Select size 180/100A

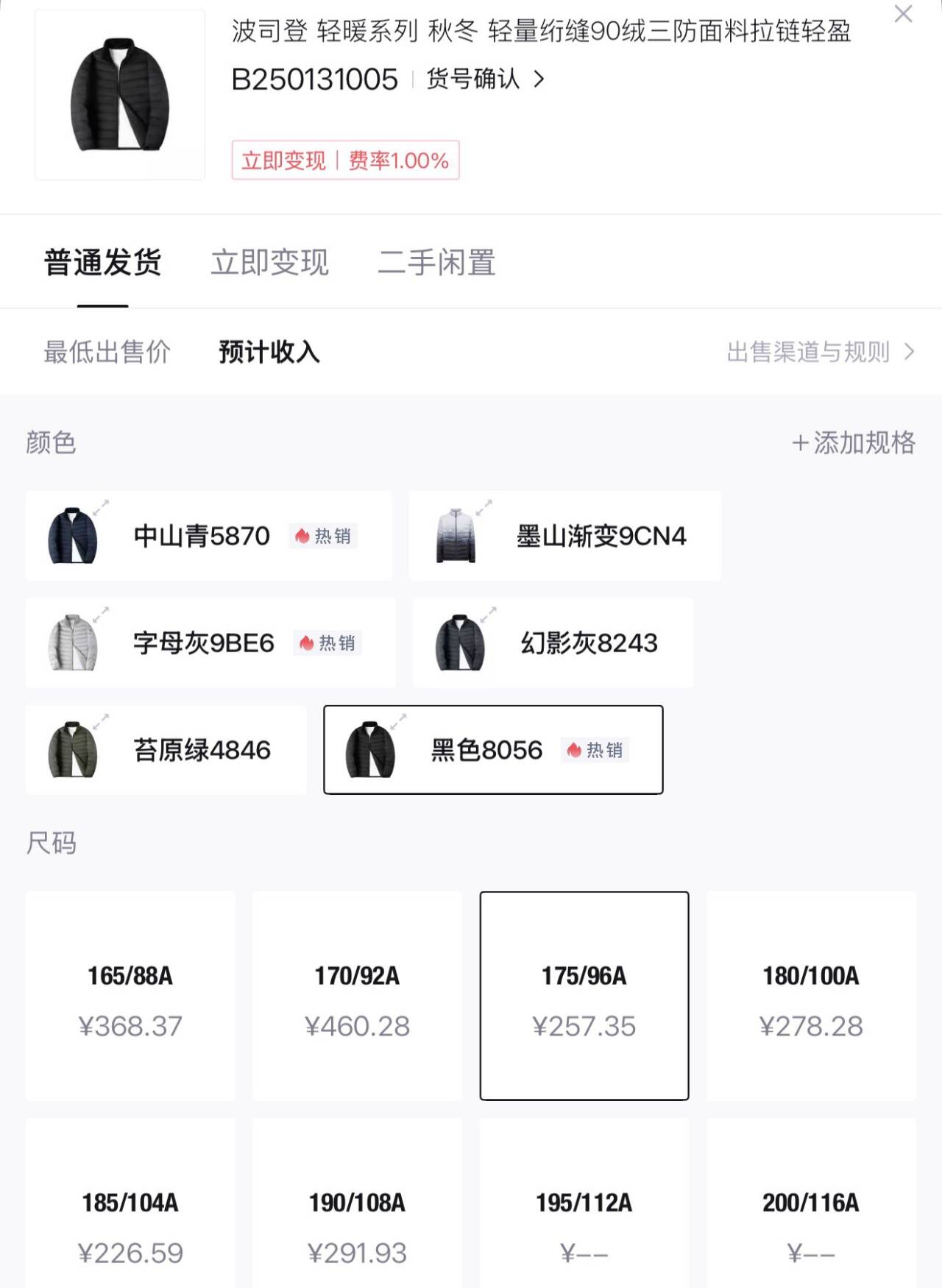click(x=811, y=996)
